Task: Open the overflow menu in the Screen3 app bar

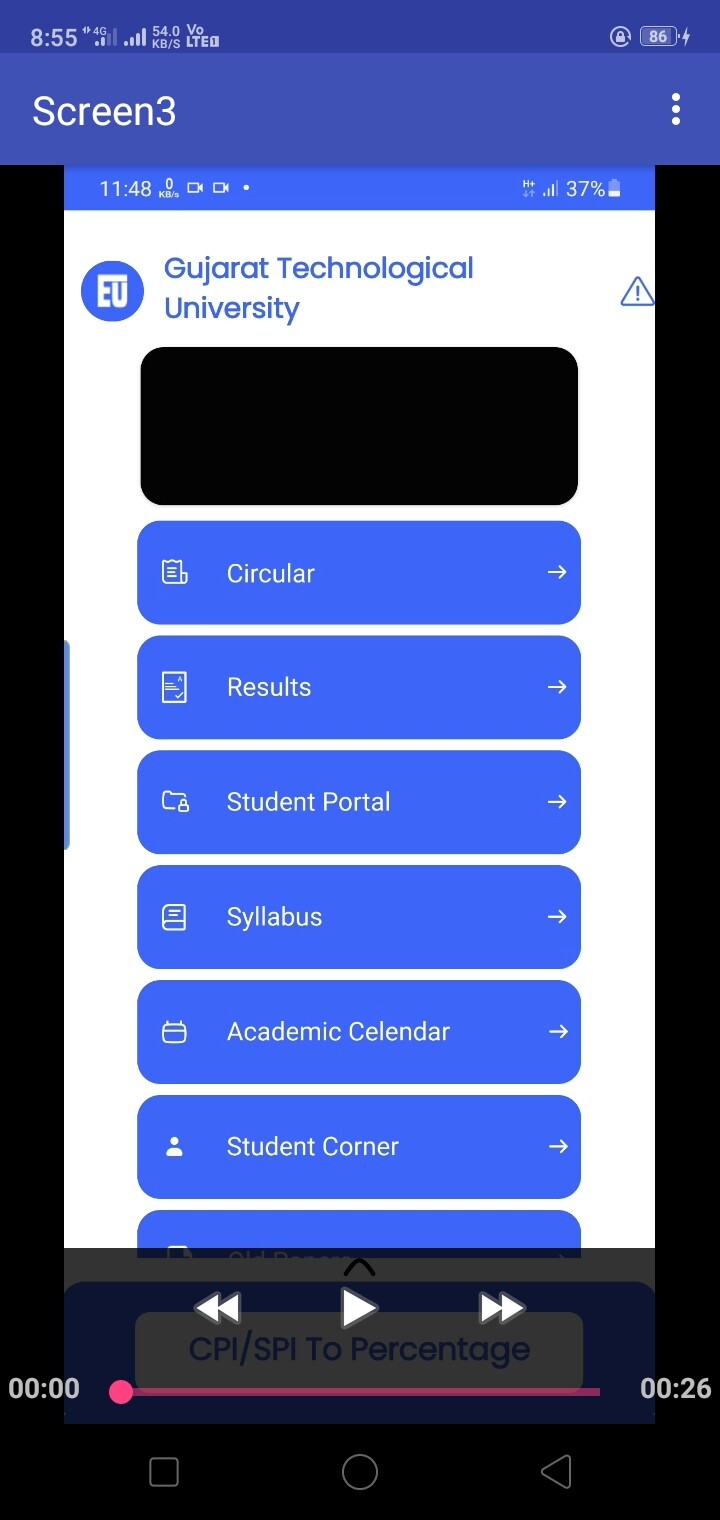Action: 676,110
